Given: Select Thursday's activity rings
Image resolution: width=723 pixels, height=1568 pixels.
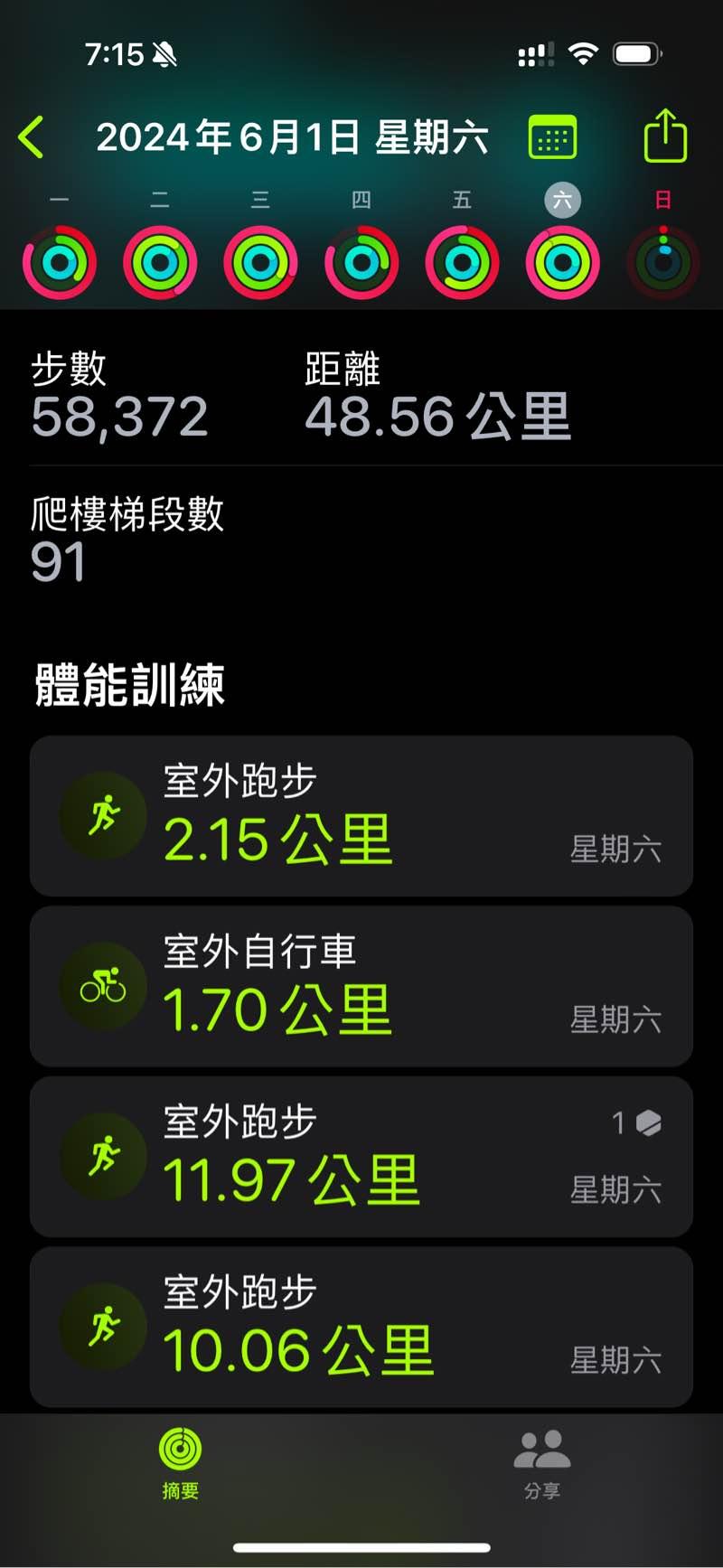Looking at the screenshot, I should point(361,262).
